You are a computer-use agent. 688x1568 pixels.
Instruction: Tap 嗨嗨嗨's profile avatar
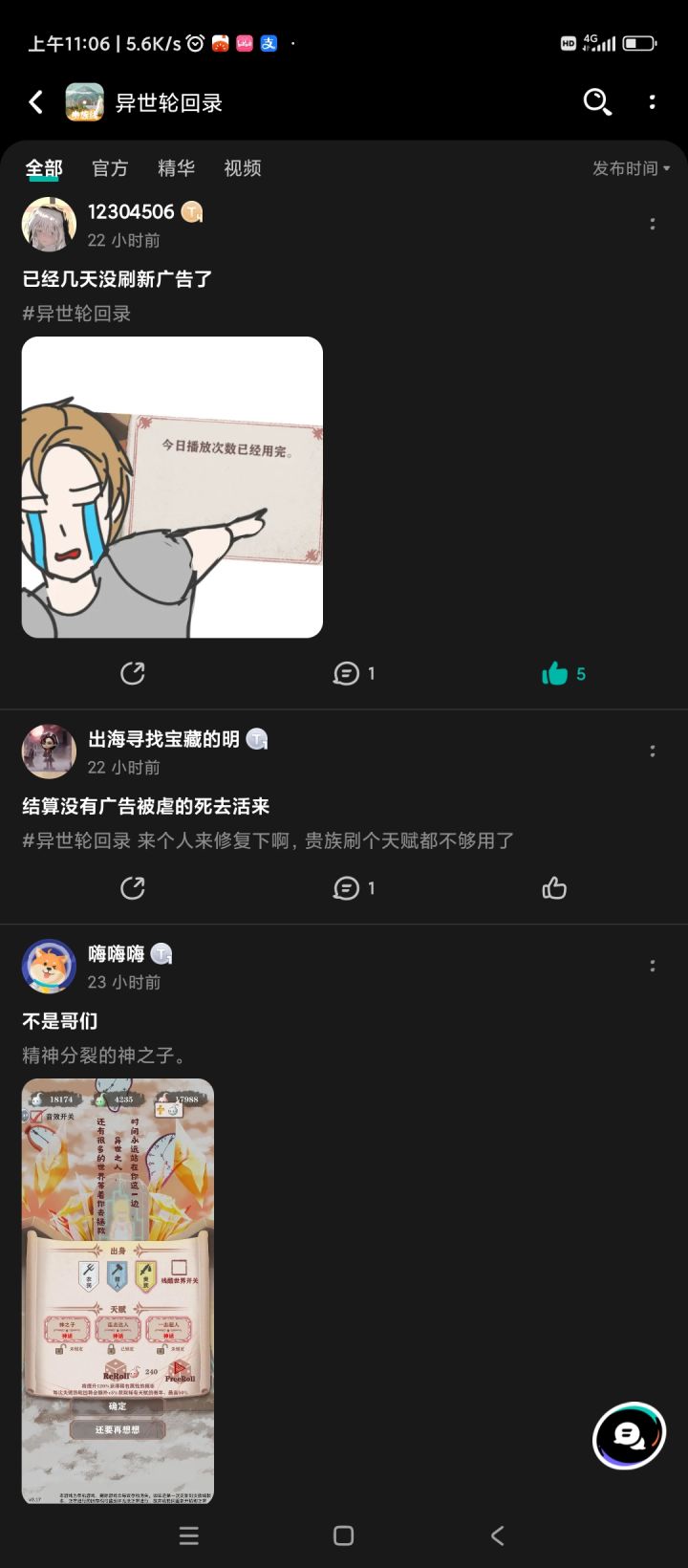click(x=49, y=967)
